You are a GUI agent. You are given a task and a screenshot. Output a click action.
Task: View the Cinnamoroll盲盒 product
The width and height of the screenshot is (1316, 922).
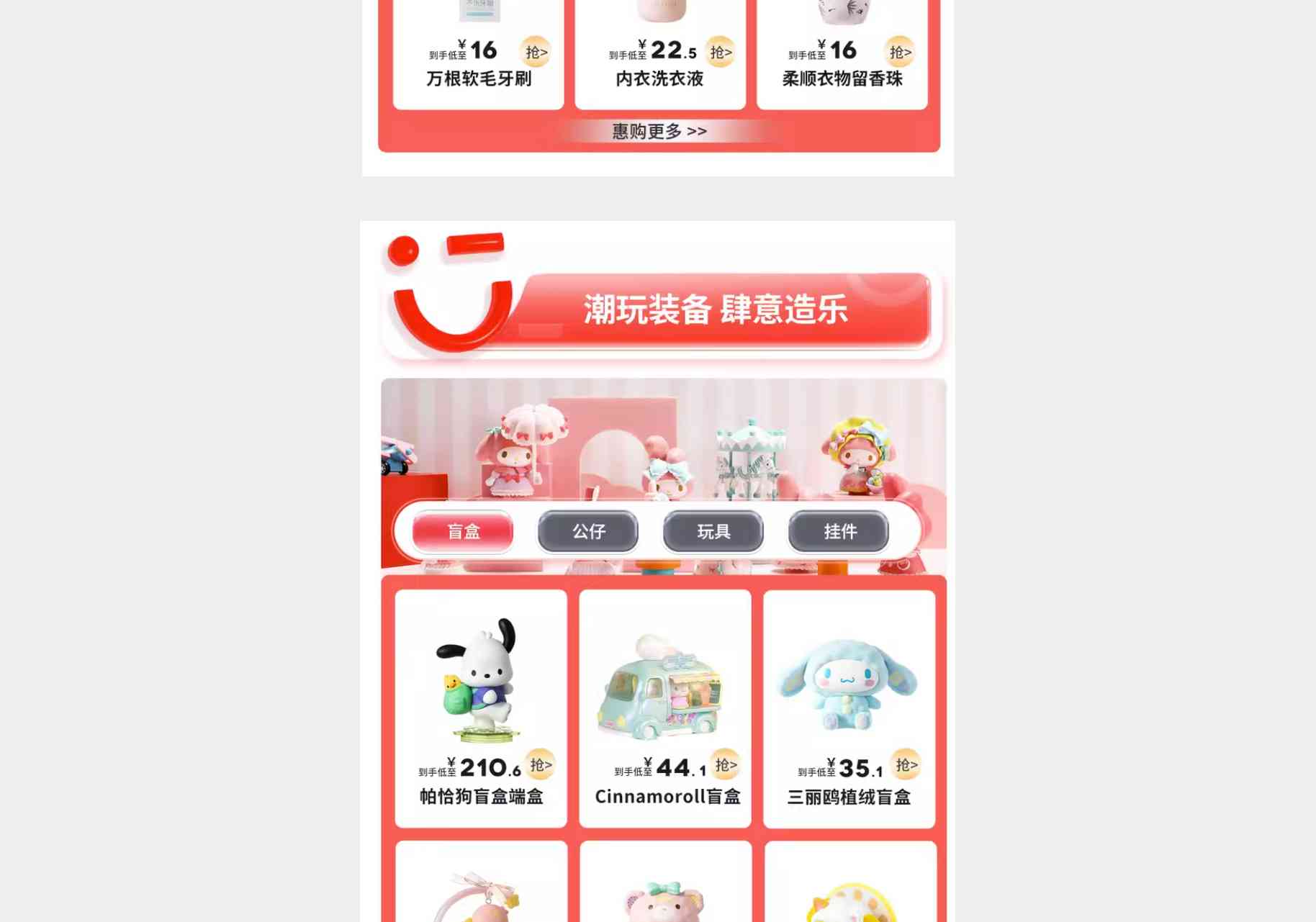[x=664, y=691]
